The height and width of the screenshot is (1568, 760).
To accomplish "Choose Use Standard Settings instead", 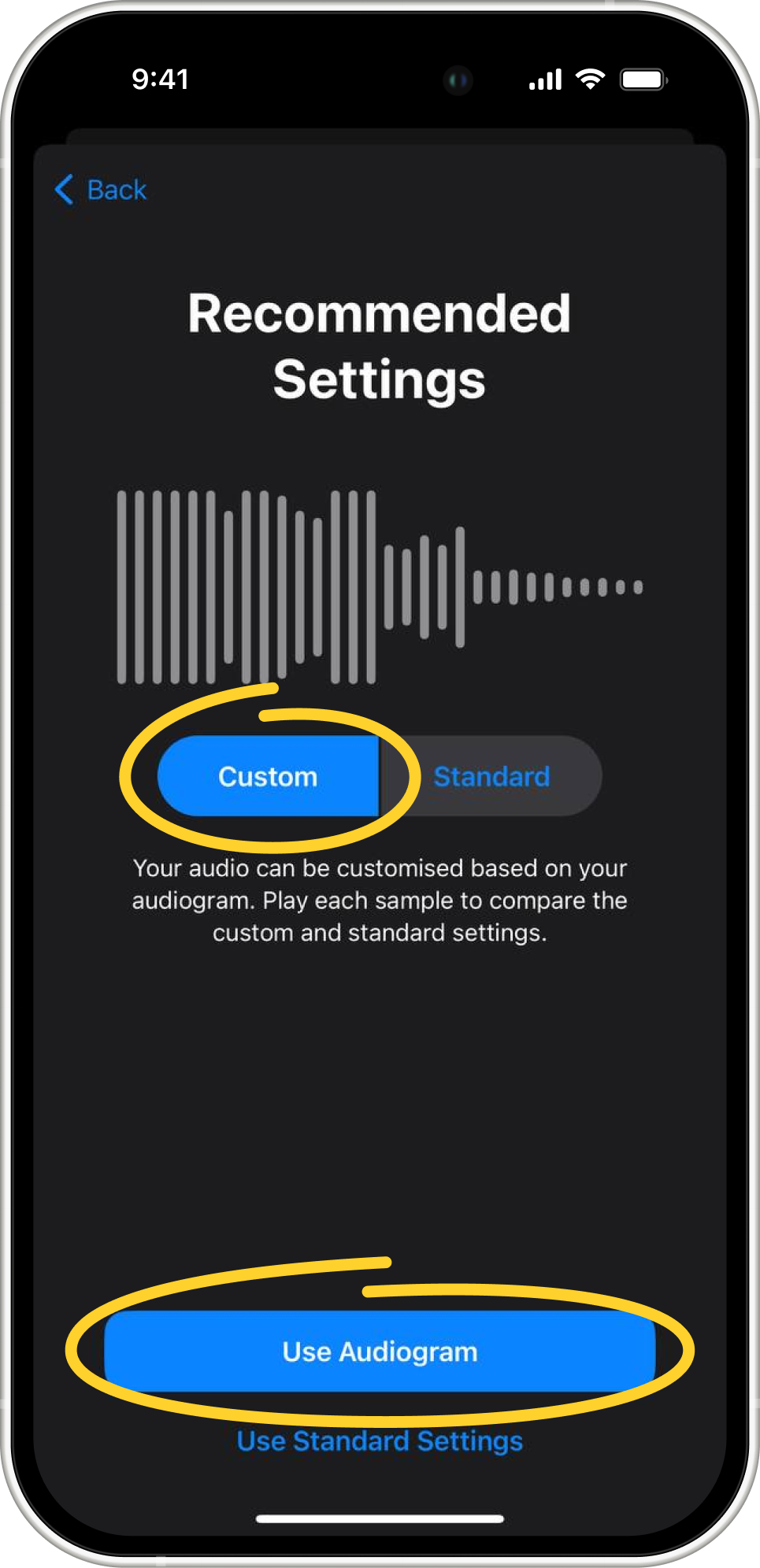I will tap(380, 1441).
